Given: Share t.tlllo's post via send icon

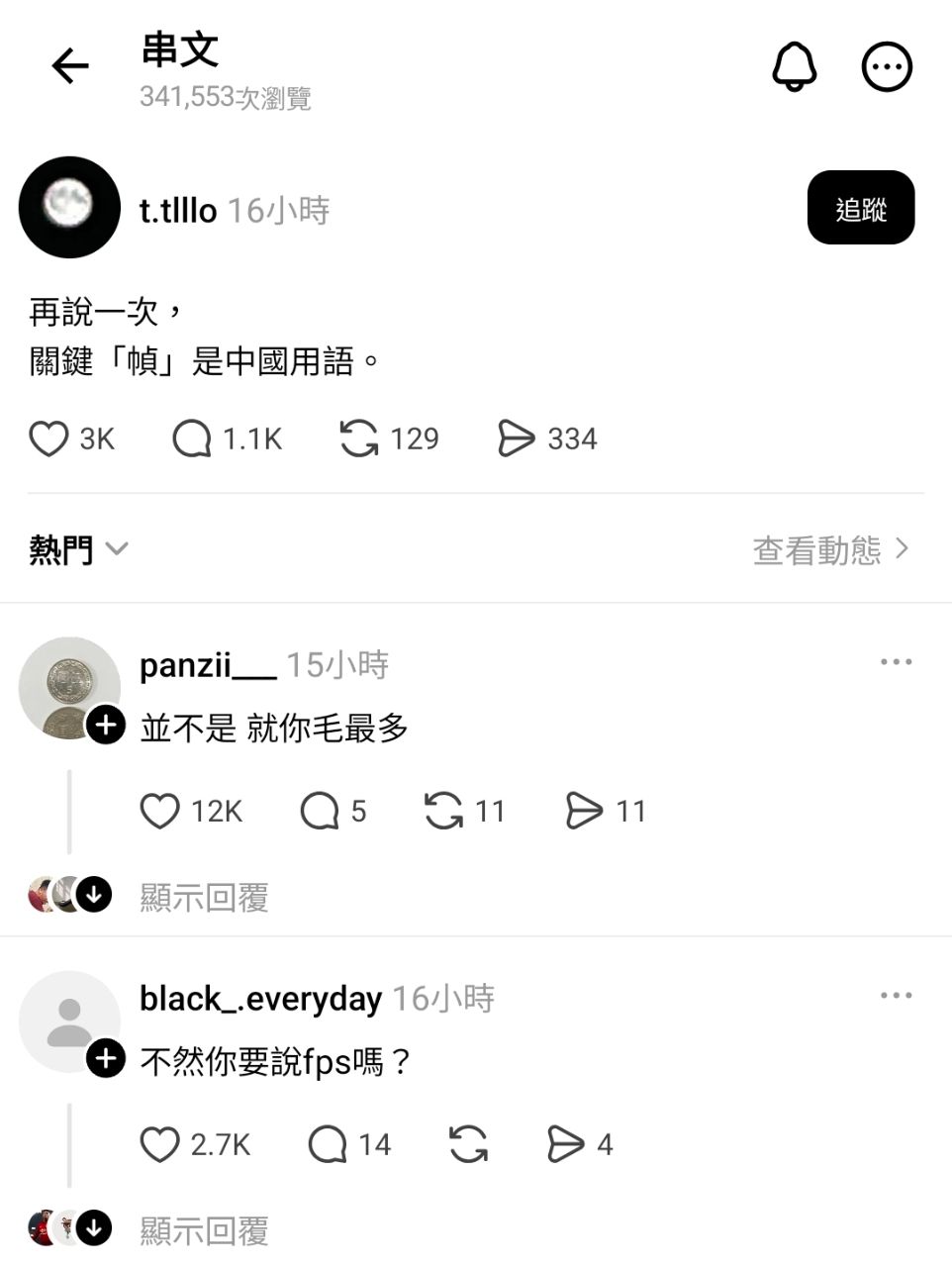Looking at the screenshot, I should [516, 439].
